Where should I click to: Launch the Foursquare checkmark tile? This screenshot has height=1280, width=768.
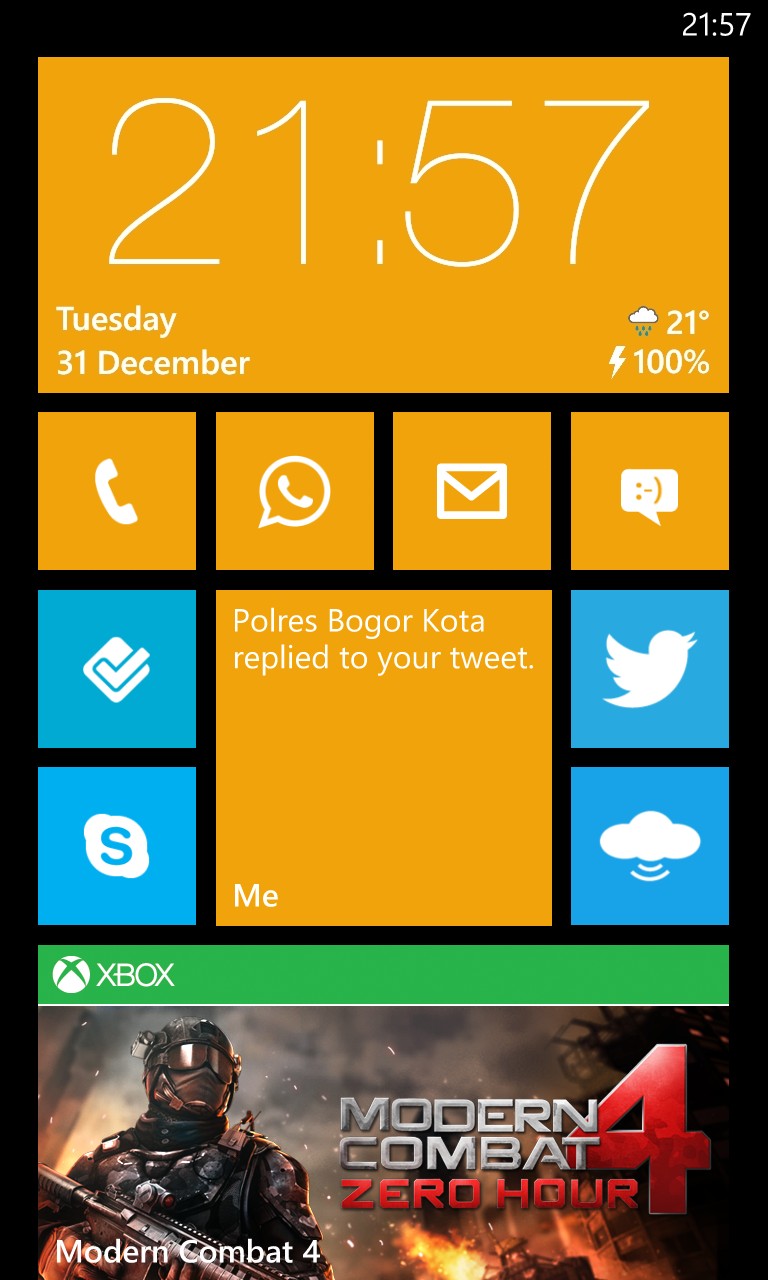click(x=117, y=669)
